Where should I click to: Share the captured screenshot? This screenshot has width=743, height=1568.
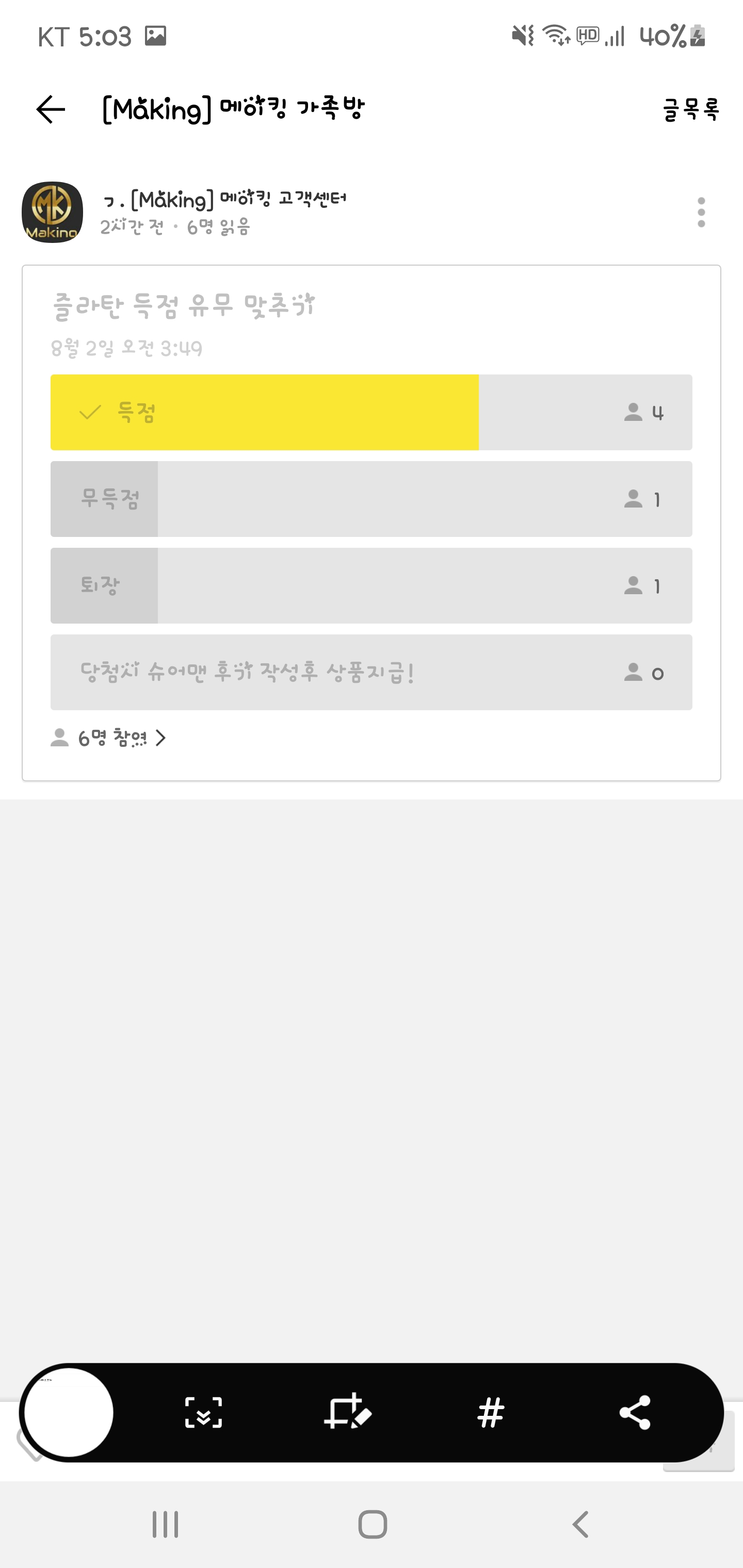[635, 1412]
